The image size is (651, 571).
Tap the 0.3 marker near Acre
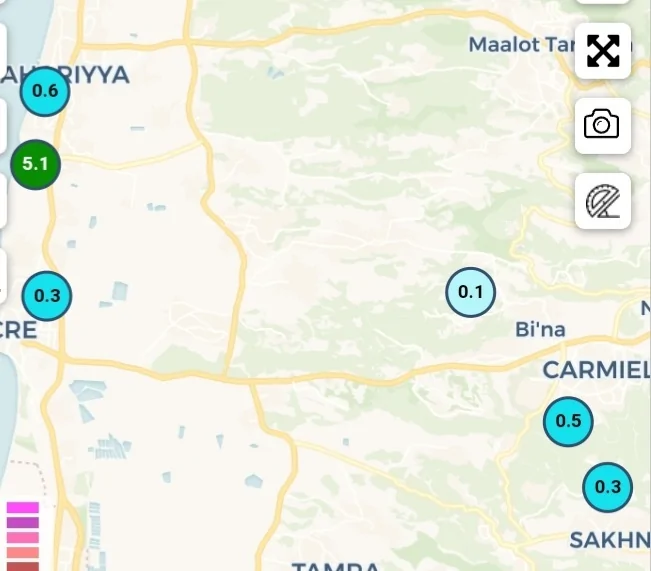tap(47, 296)
